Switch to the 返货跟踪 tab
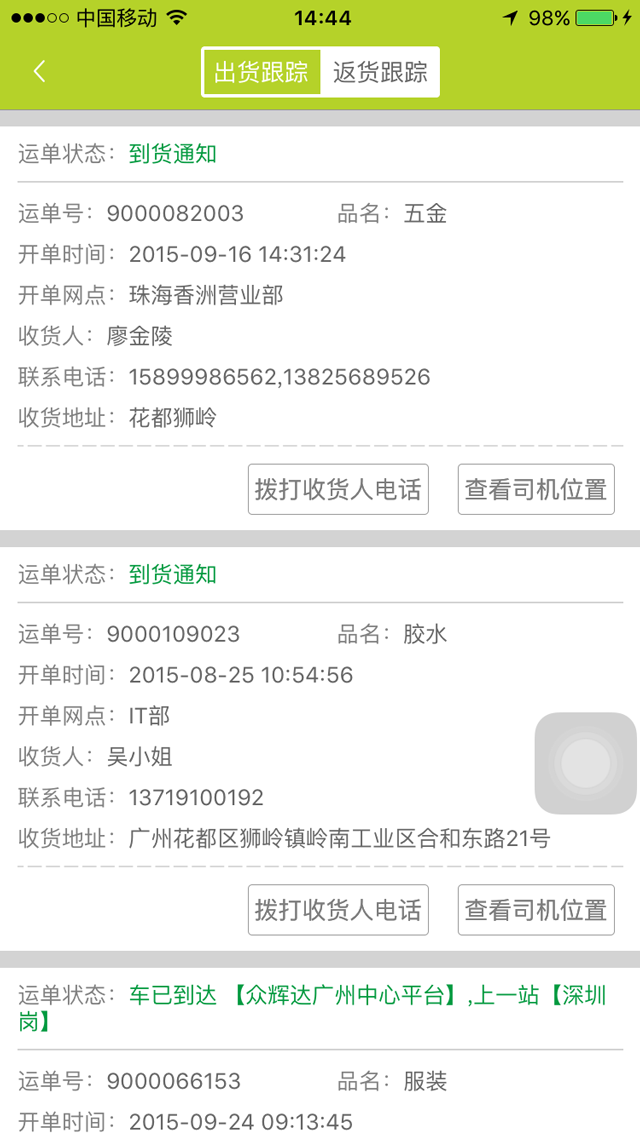Viewport: 640px width, 1136px height. 380,72
